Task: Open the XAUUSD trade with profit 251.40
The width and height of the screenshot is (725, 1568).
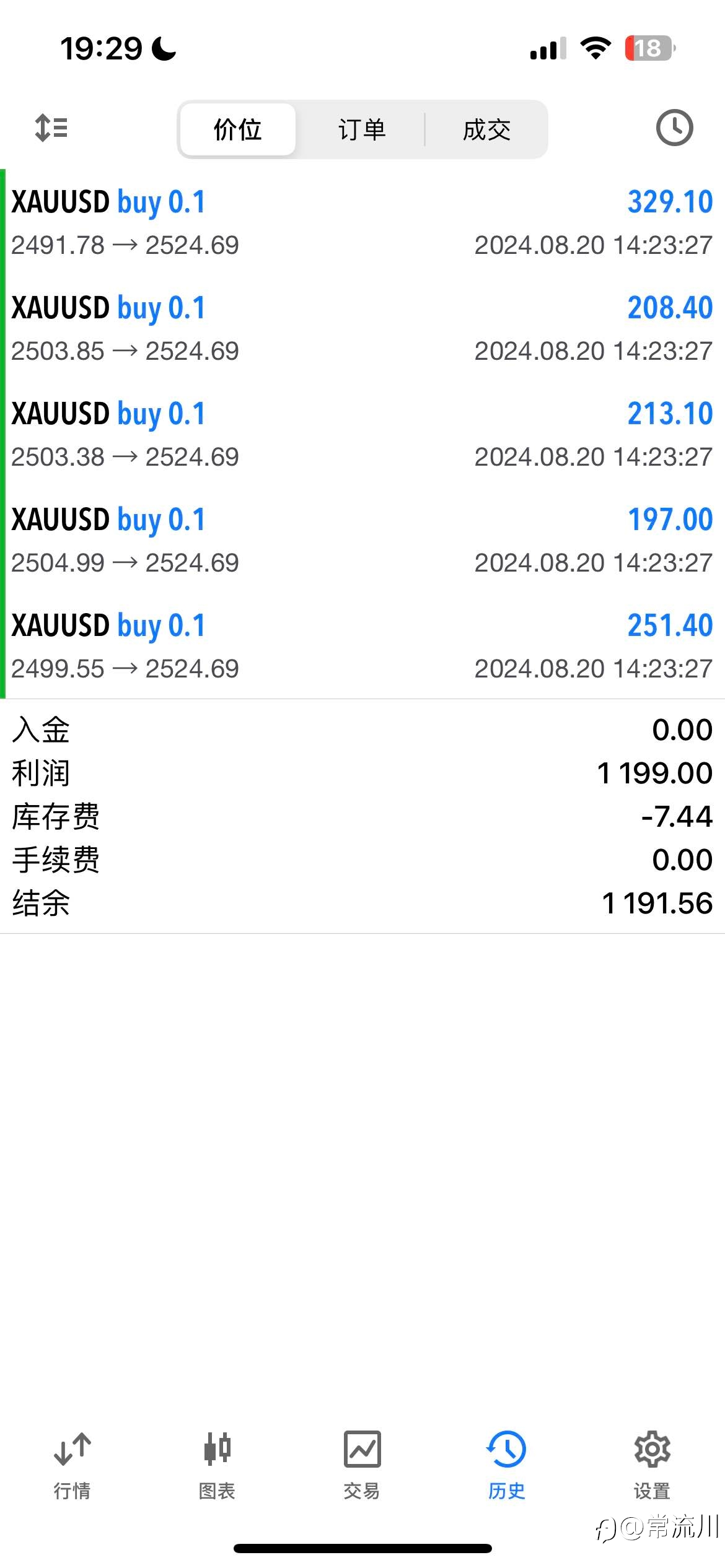Action: [362, 646]
